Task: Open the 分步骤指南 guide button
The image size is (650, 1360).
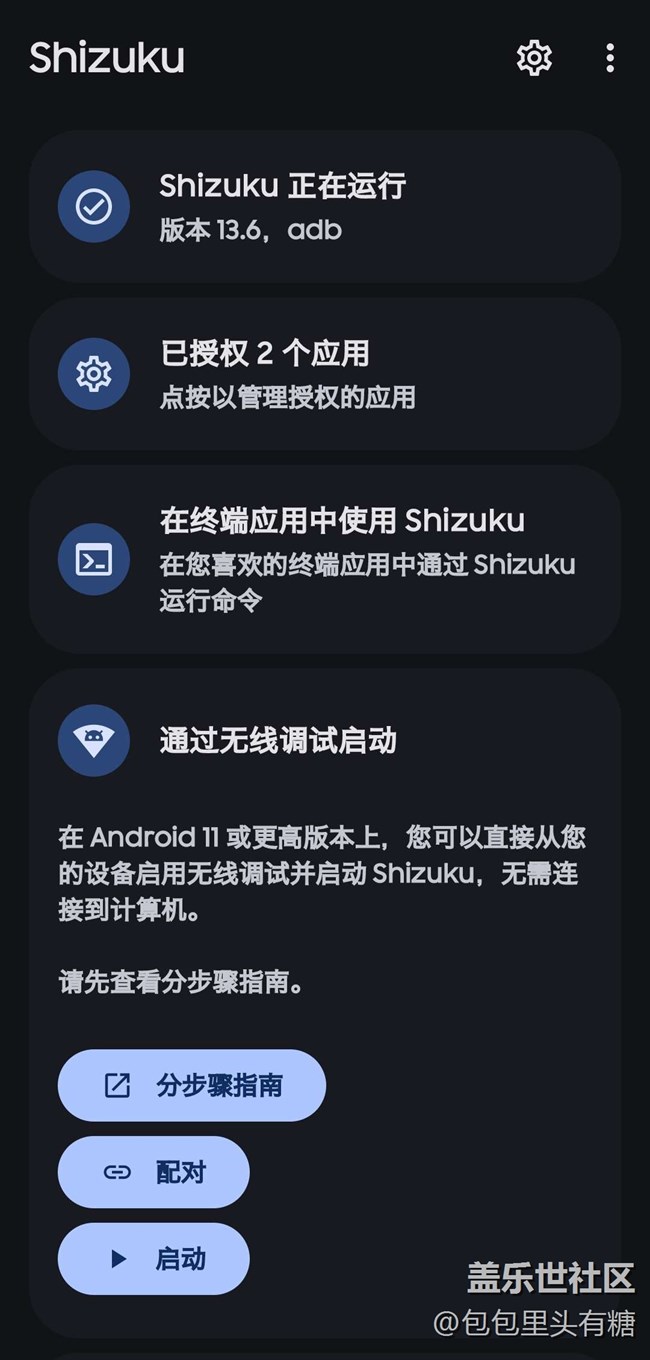Action: (x=192, y=1085)
